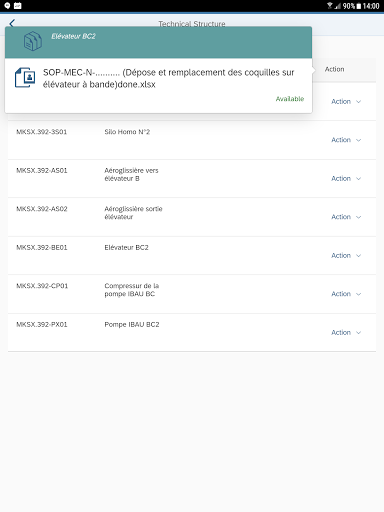Open Action menu for Pompe IBAU BC2
Viewport: 384px width, 512px height.
click(x=346, y=333)
